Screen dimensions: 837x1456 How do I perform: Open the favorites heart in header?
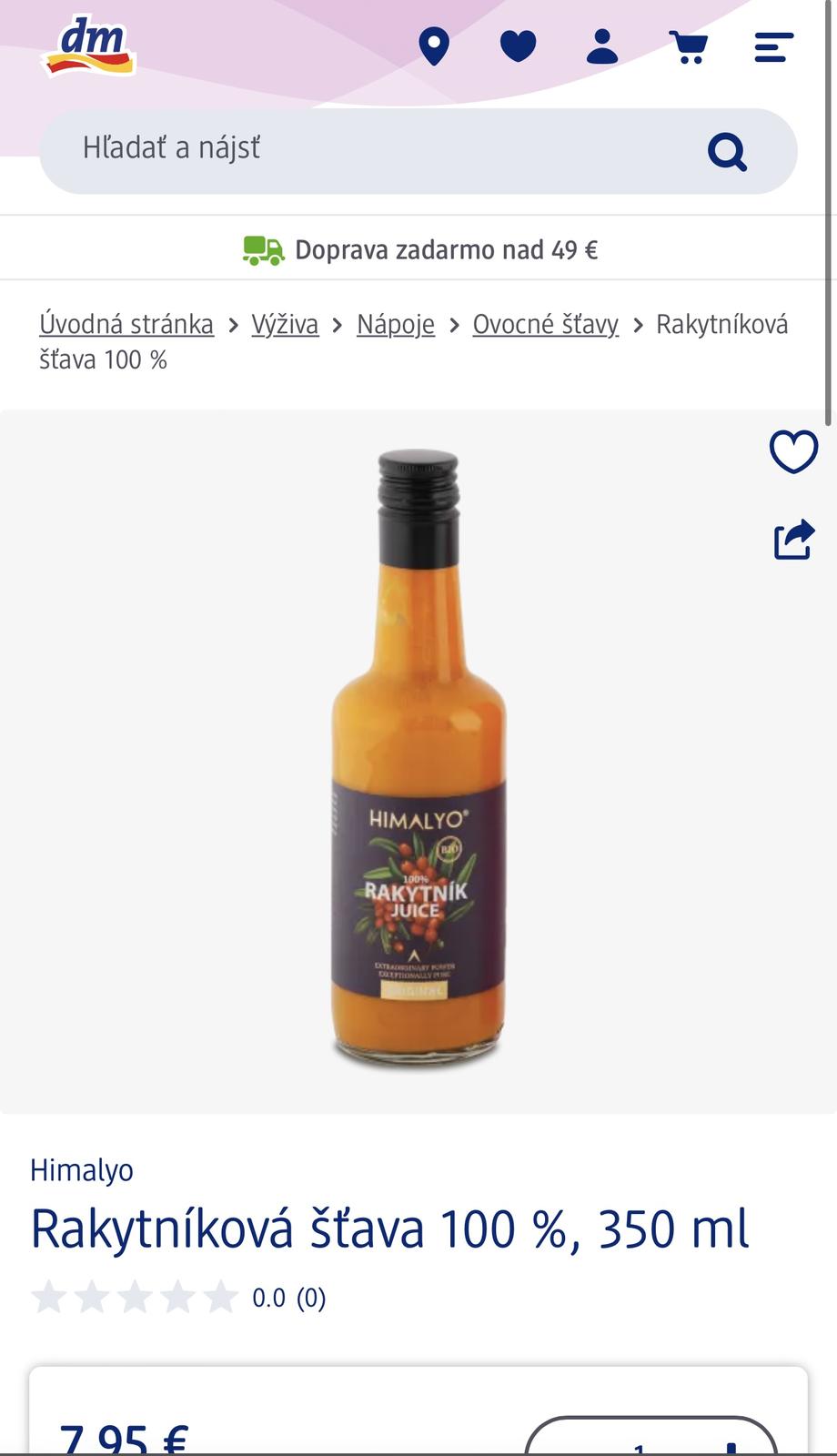point(518,46)
